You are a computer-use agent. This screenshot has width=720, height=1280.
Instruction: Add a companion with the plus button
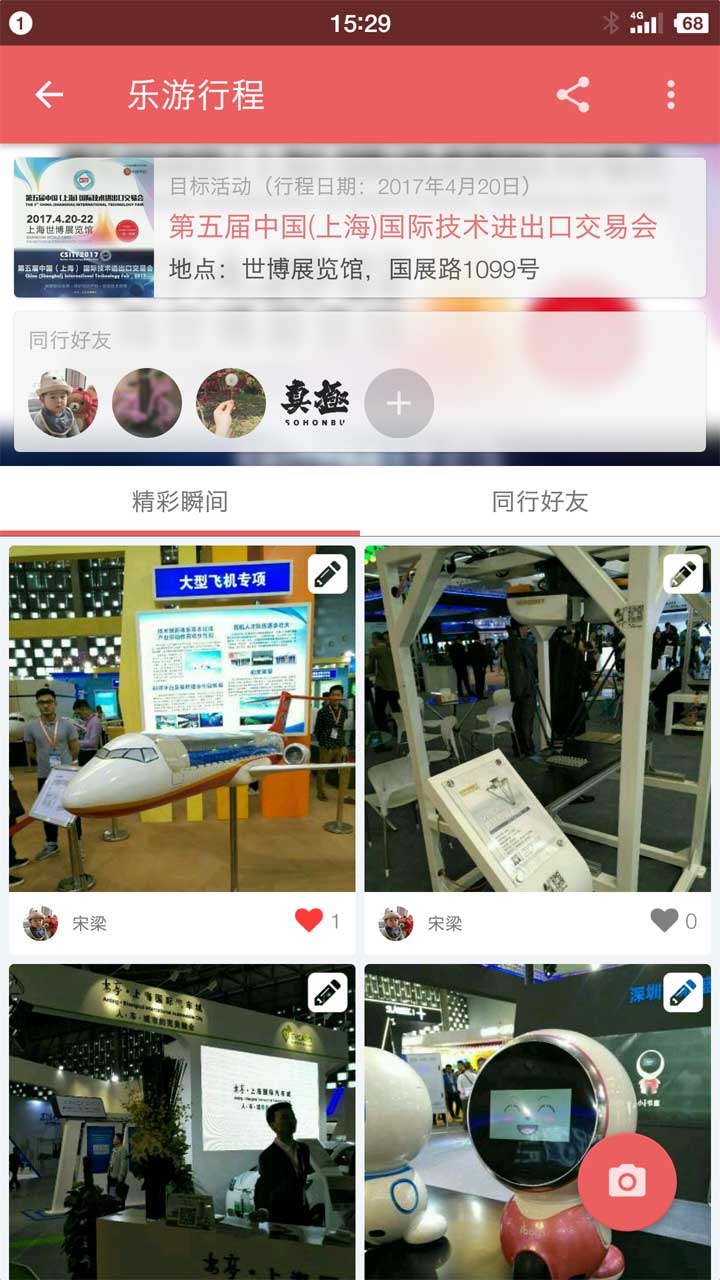coord(399,404)
